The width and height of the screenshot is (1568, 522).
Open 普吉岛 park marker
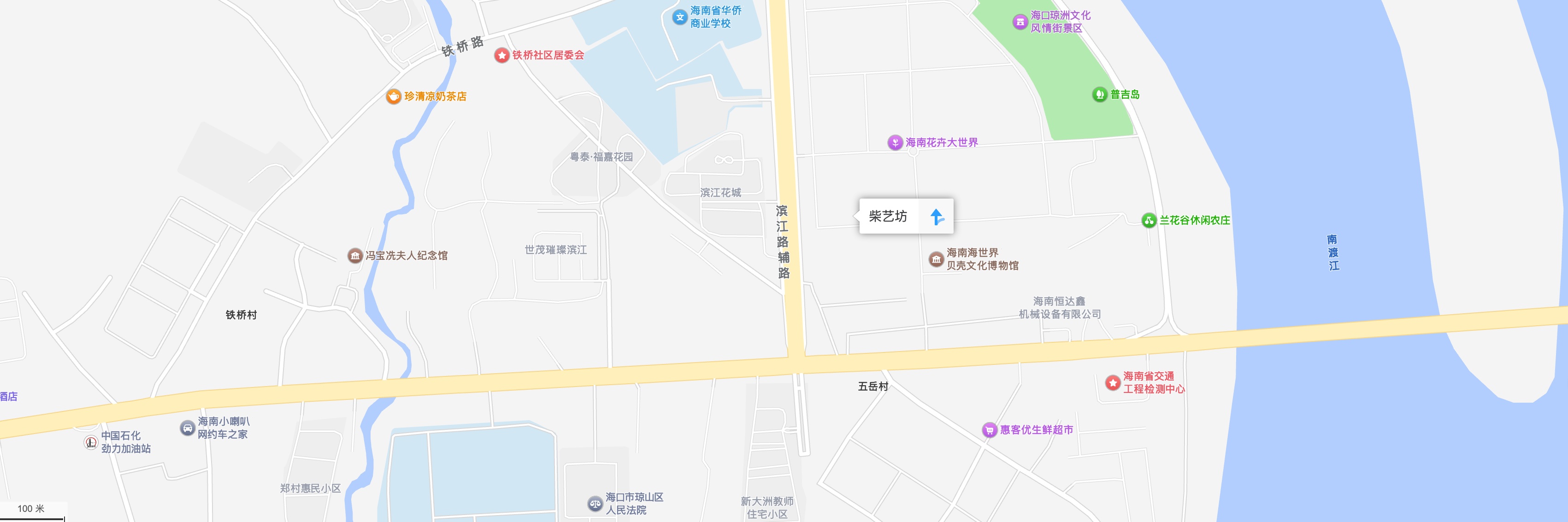(x=1099, y=95)
